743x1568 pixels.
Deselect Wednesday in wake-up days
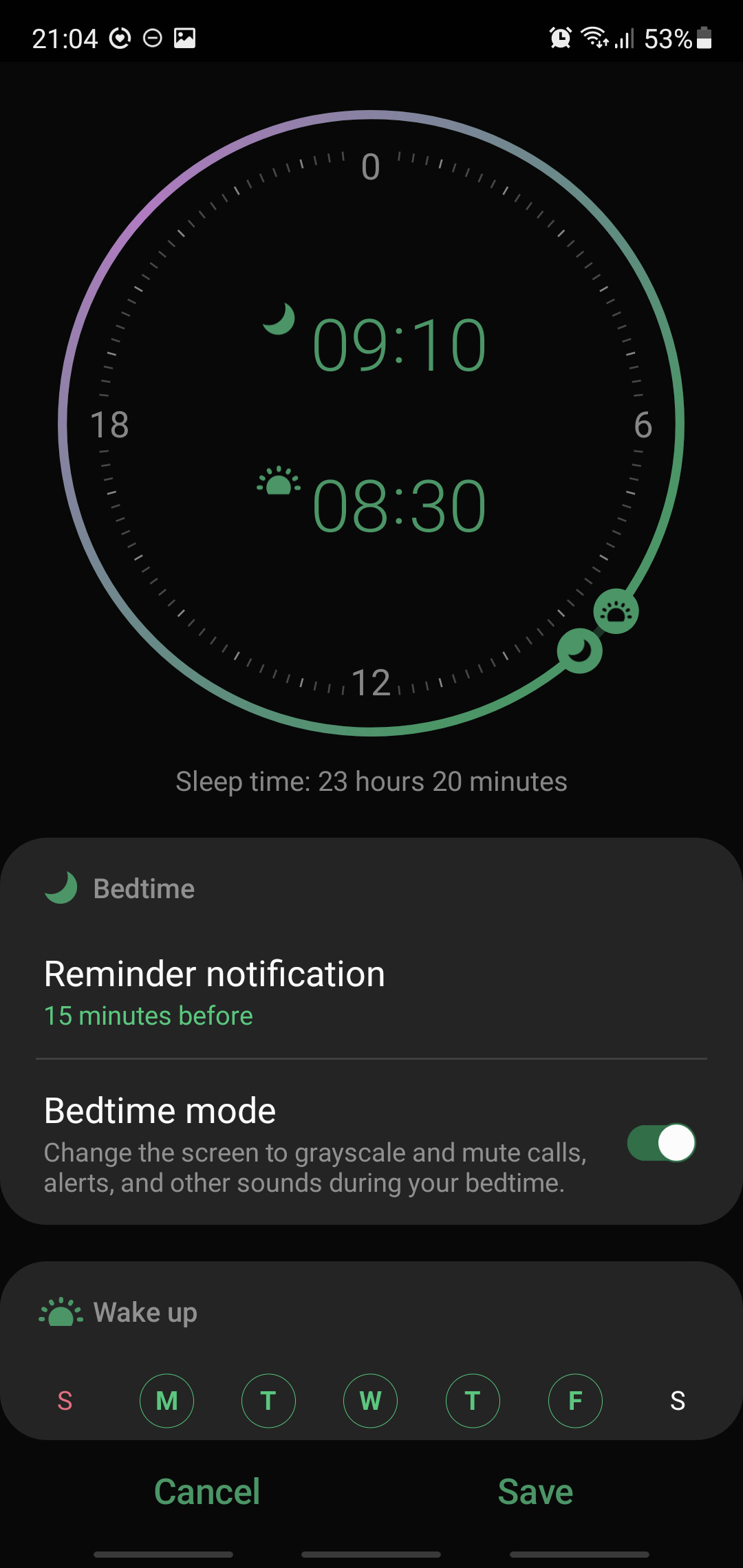tap(370, 1401)
